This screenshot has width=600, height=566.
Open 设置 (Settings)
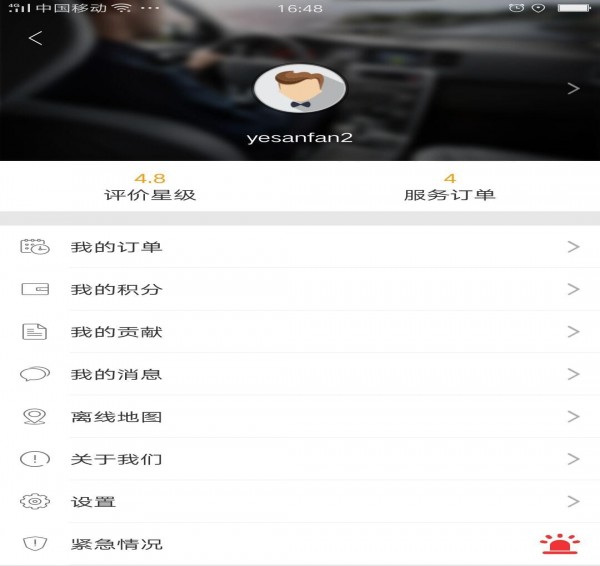tap(300, 501)
